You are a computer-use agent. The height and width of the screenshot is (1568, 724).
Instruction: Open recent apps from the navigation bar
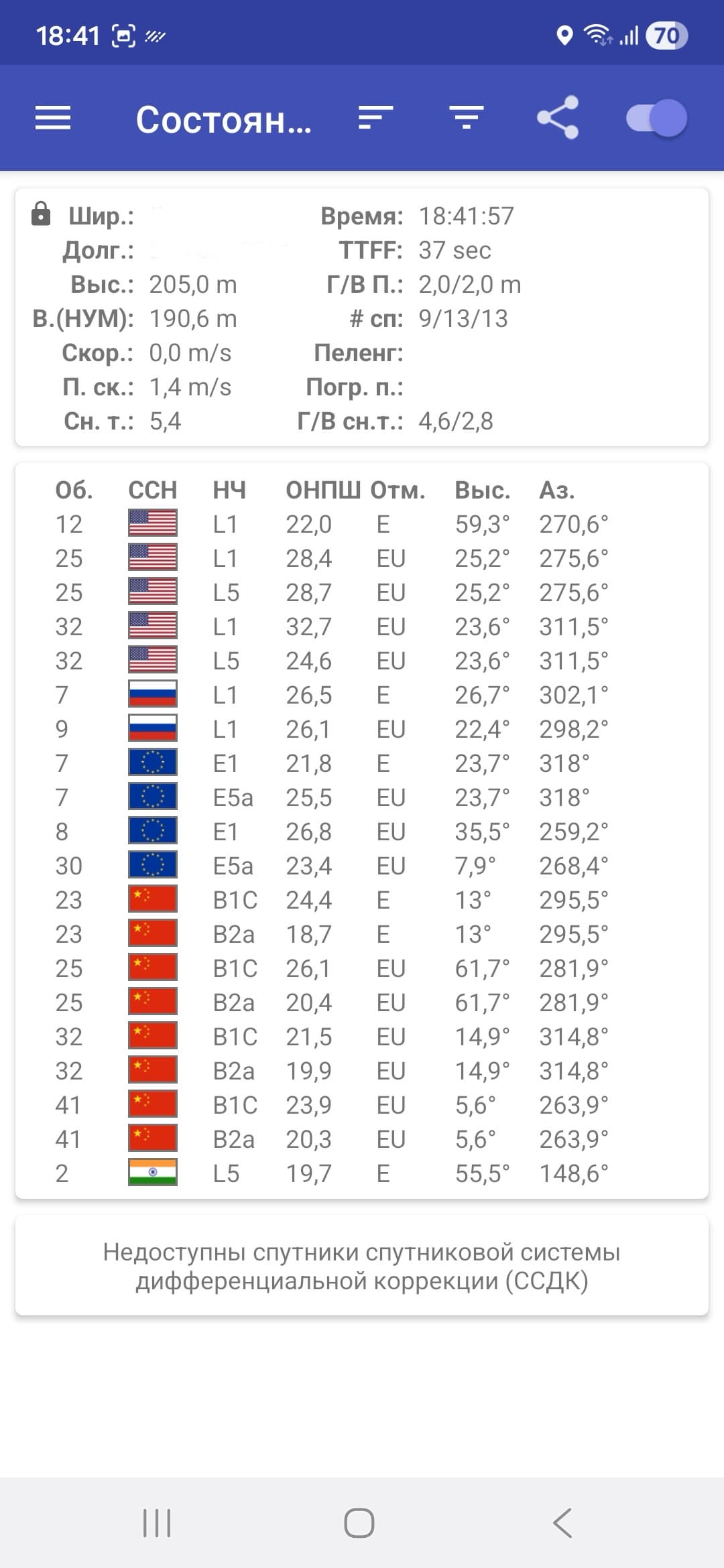pos(157,1523)
